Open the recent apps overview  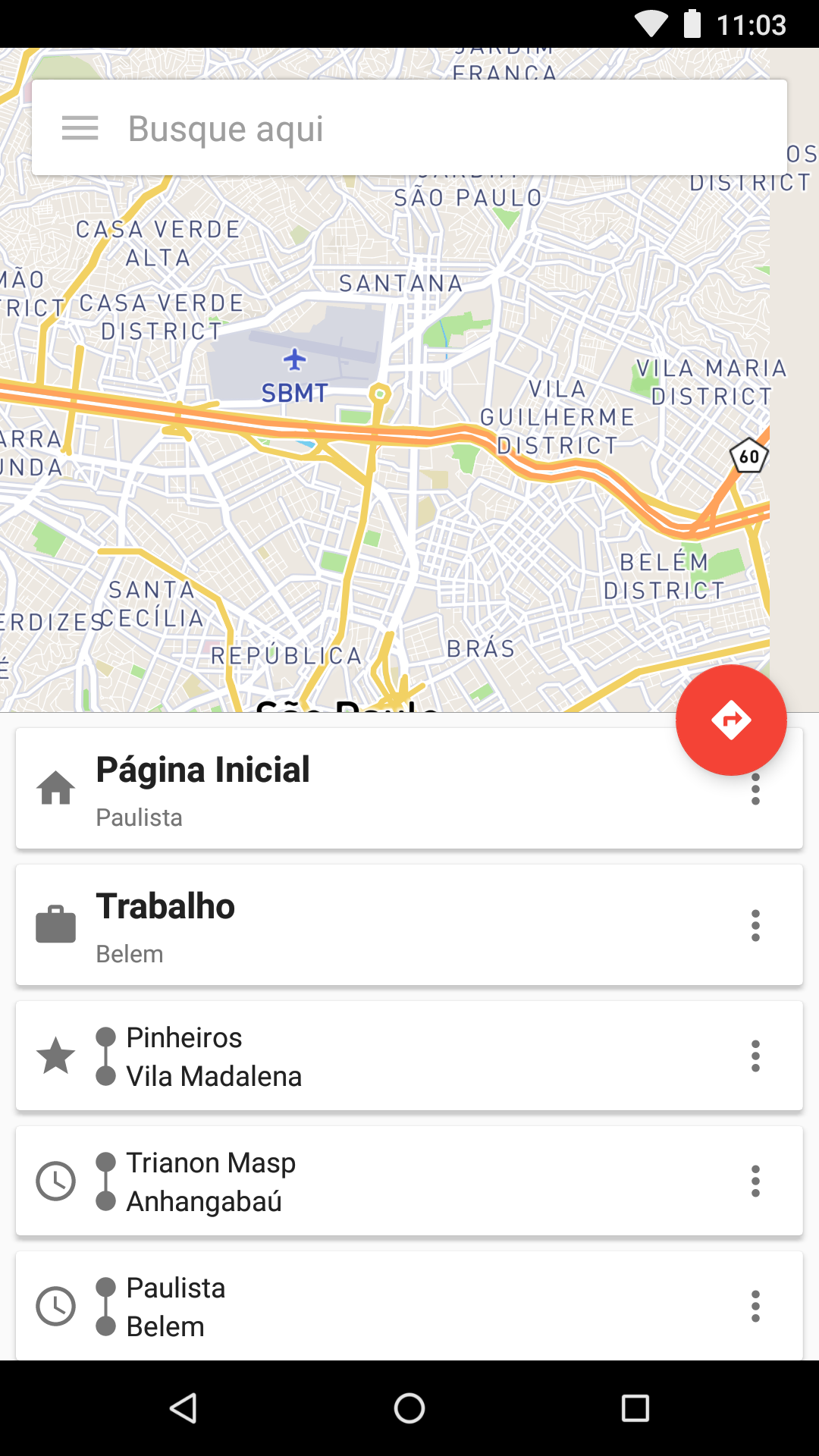635,1408
